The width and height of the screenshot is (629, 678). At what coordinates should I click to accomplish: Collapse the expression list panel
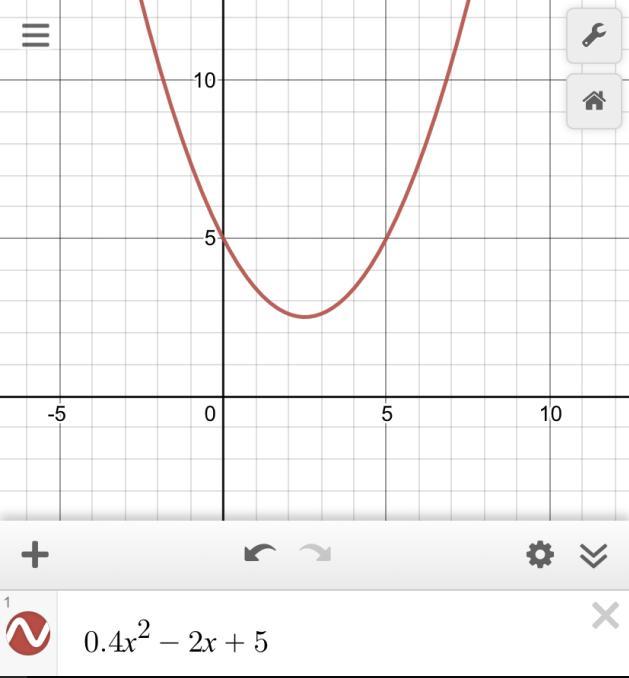(594, 554)
